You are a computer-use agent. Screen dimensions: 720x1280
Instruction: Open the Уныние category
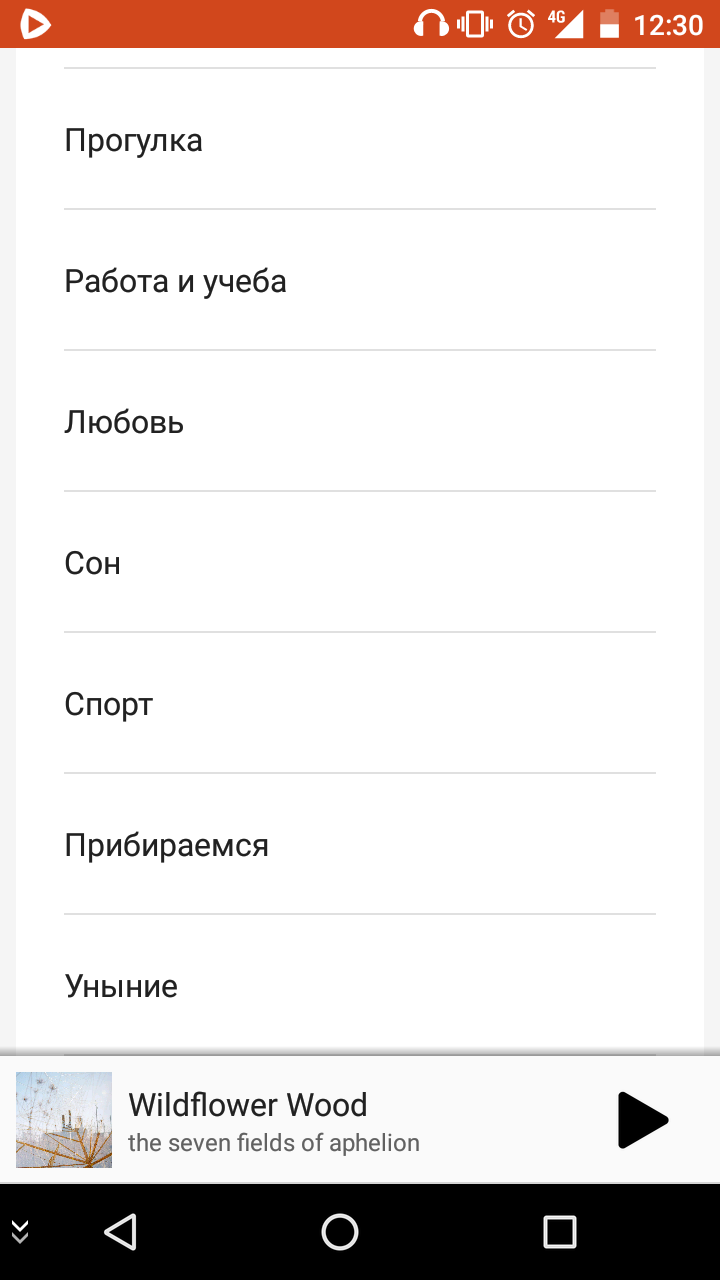click(x=360, y=985)
